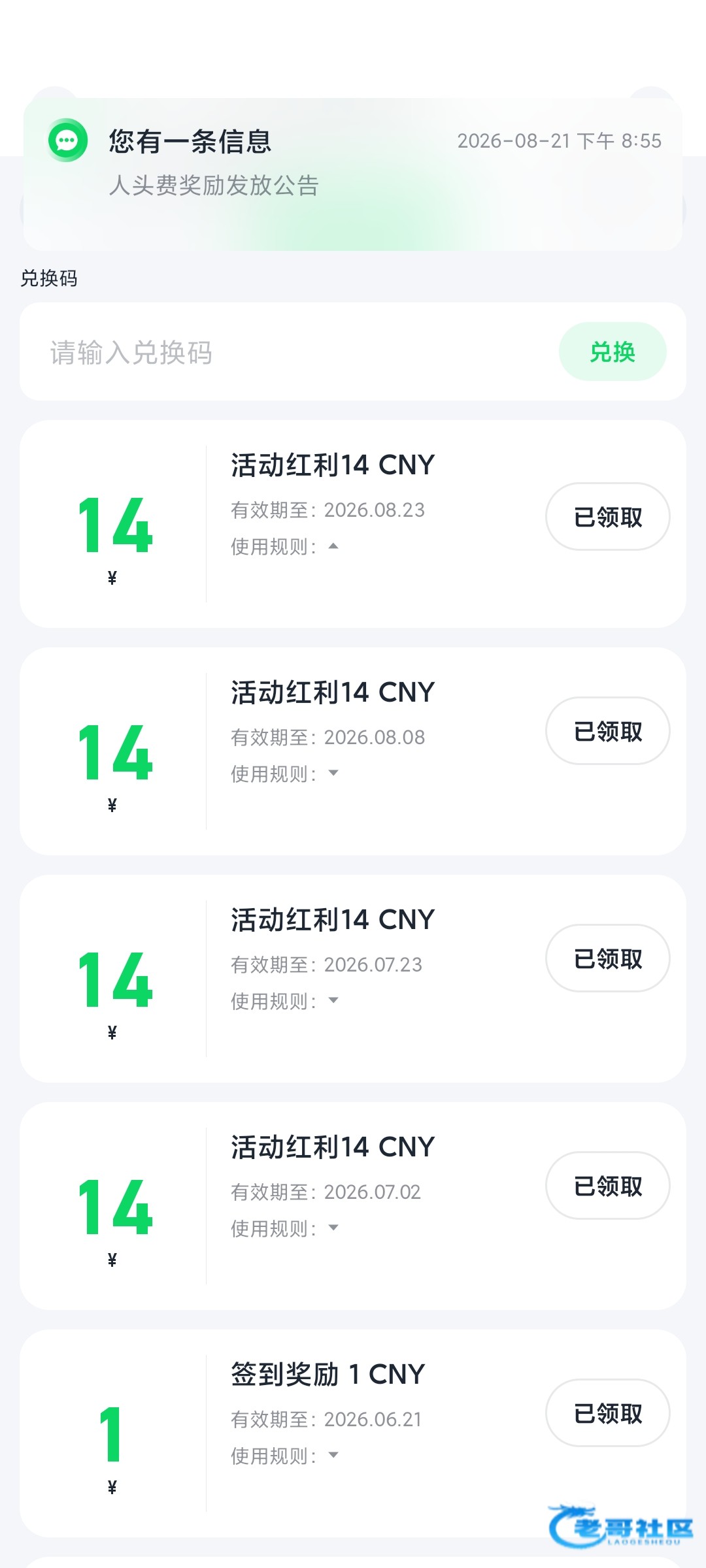Tap the 请输入兑换码 redemption code field
Viewport: 706px width, 1568px height.
tap(289, 352)
